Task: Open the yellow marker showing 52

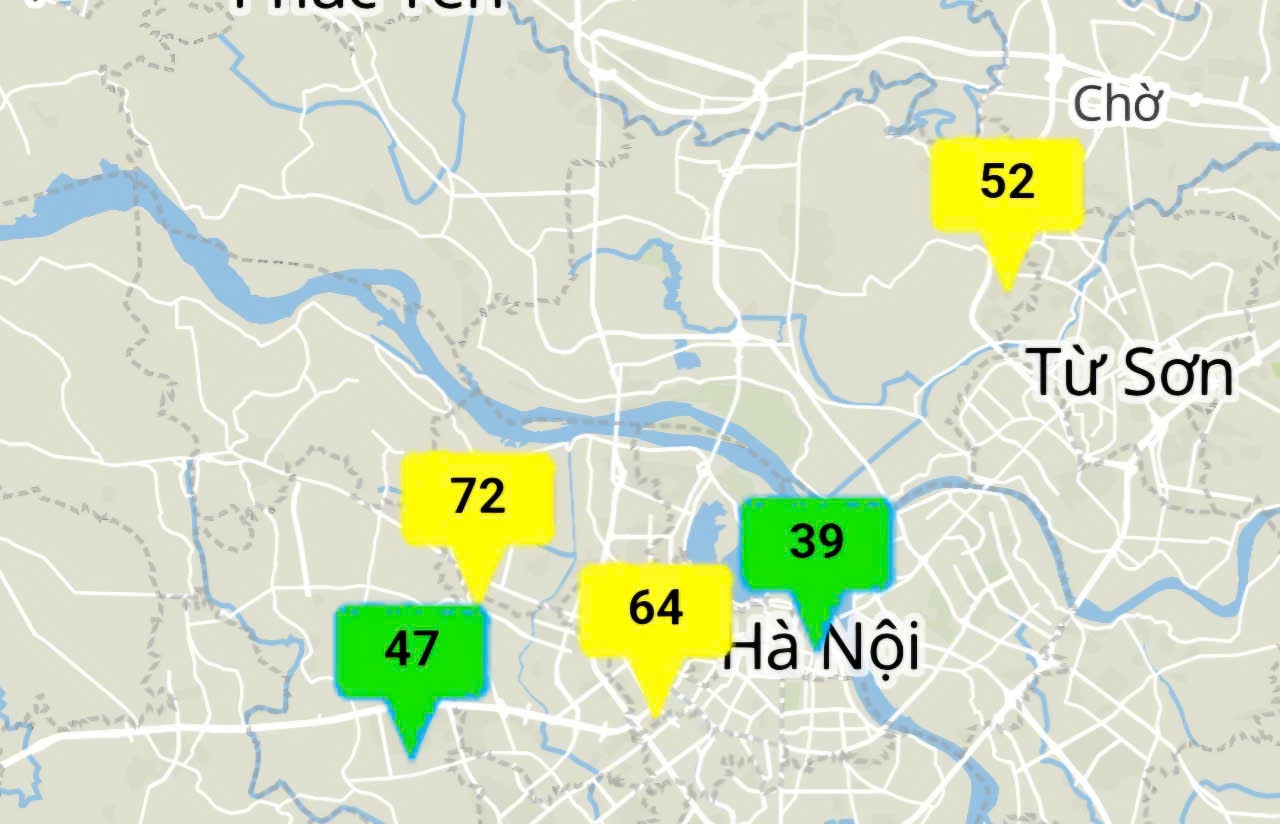Action: [1007, 185]
